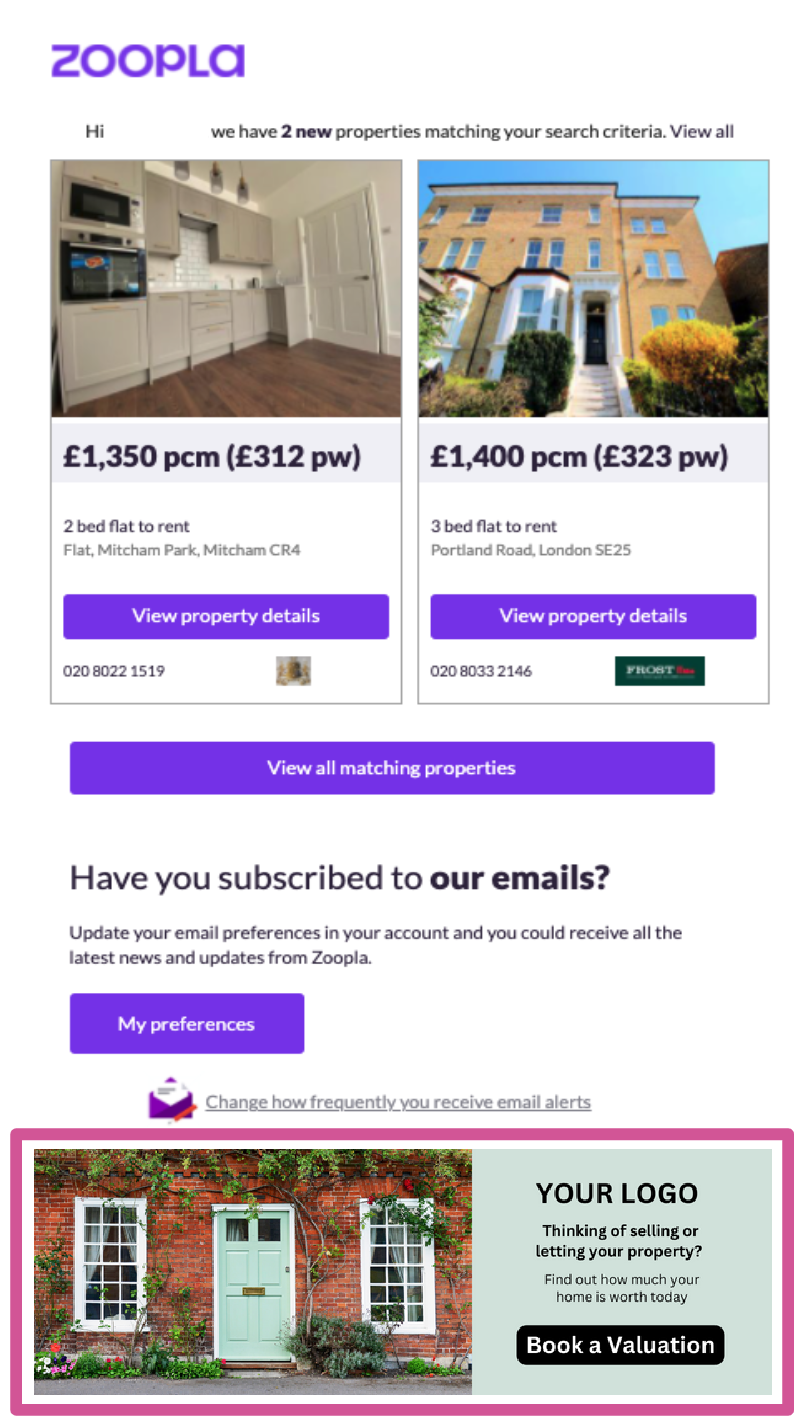Open My preferences

(x=187, y=1023)
